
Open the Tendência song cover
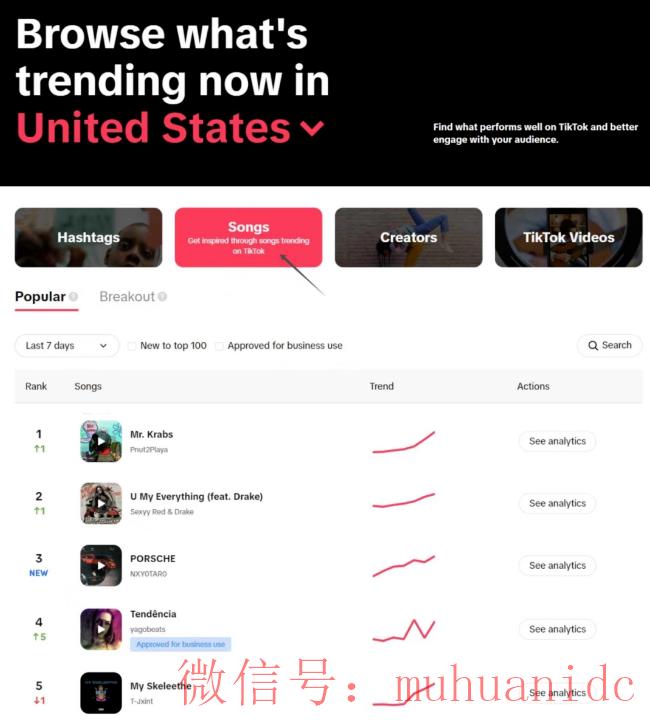point(101,629)
